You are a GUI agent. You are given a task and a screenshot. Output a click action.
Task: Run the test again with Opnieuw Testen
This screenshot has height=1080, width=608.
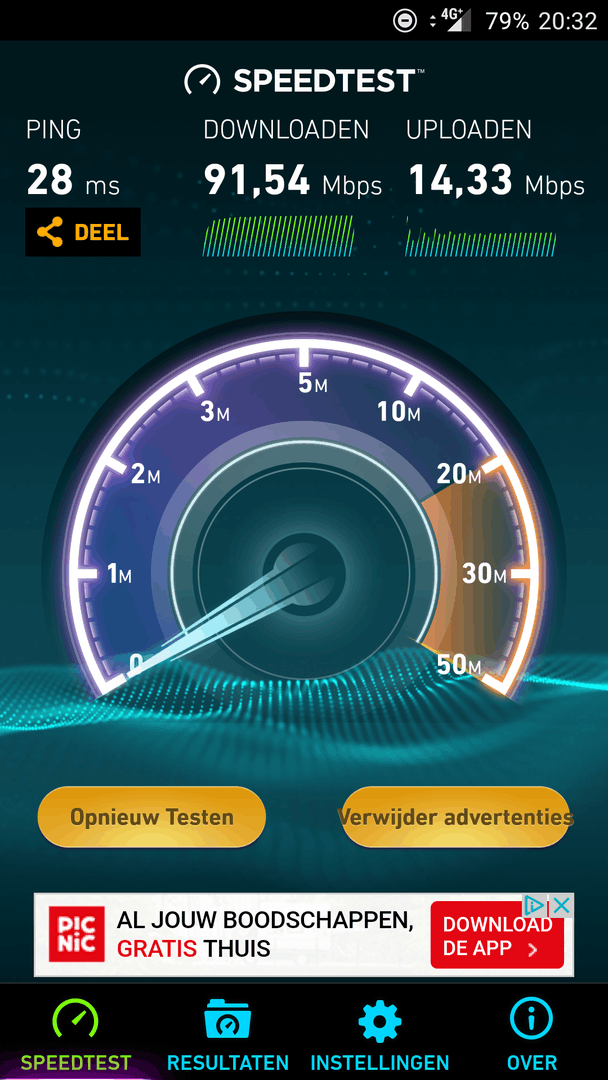(151, 817)
